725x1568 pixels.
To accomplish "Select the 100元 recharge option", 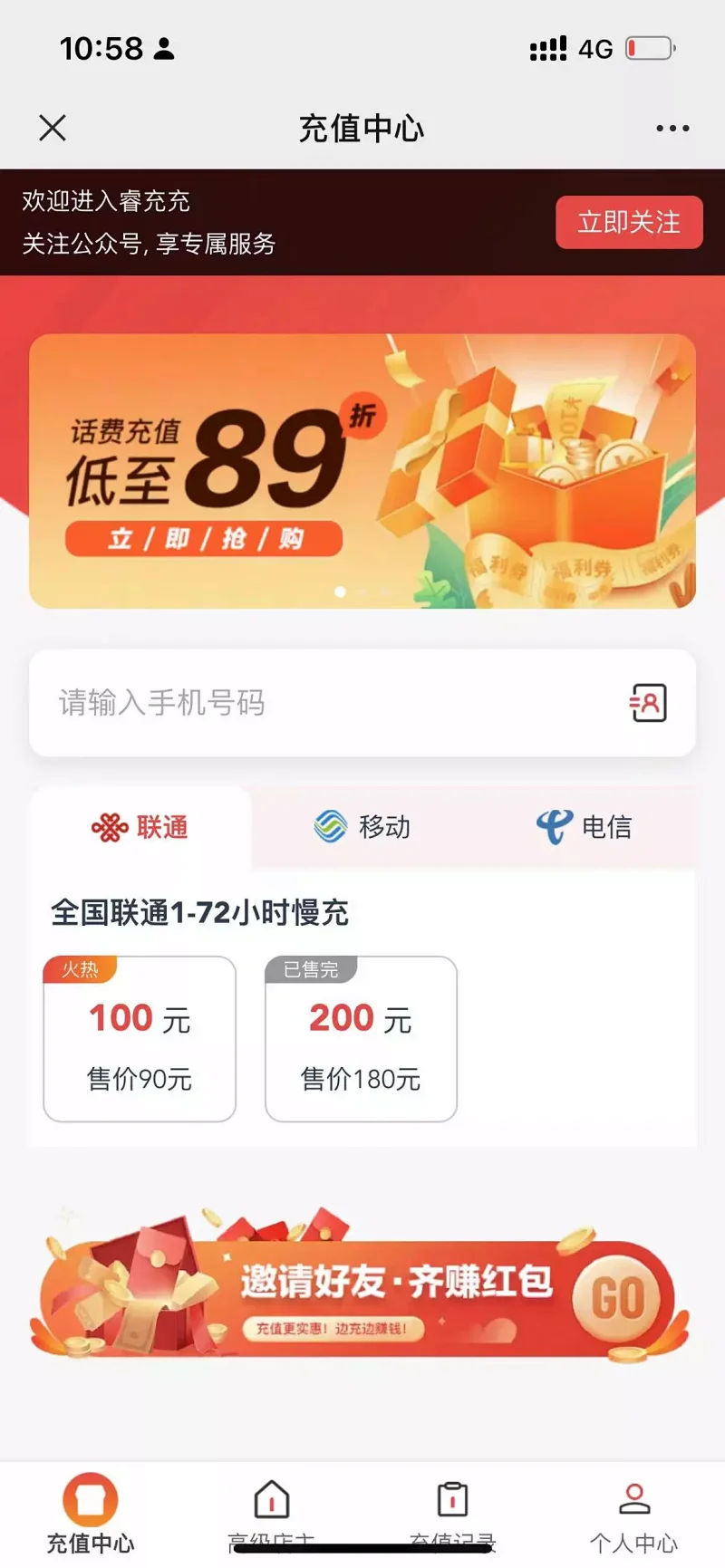I will pyautogui.click(x=140, y=1039).
